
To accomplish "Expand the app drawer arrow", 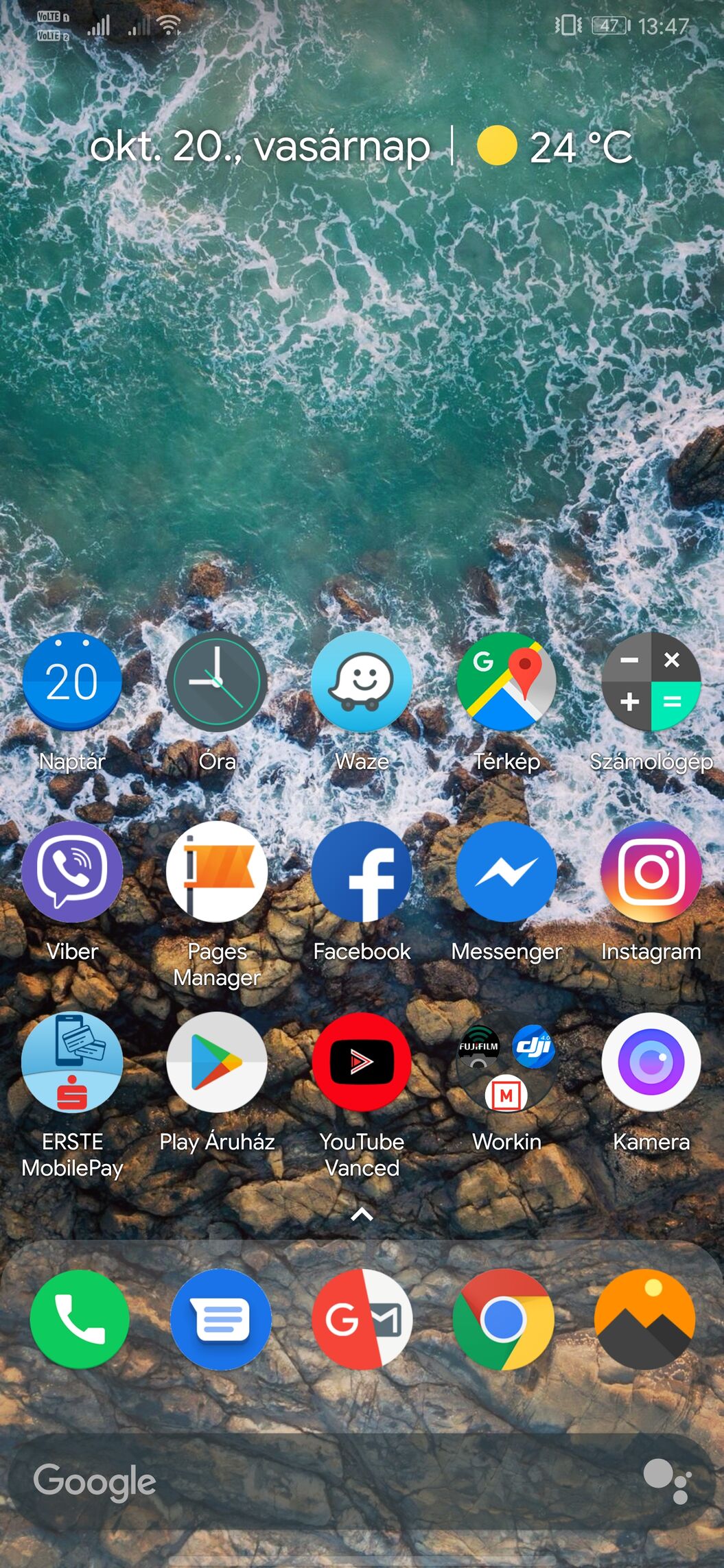I will click(362, 1215).
